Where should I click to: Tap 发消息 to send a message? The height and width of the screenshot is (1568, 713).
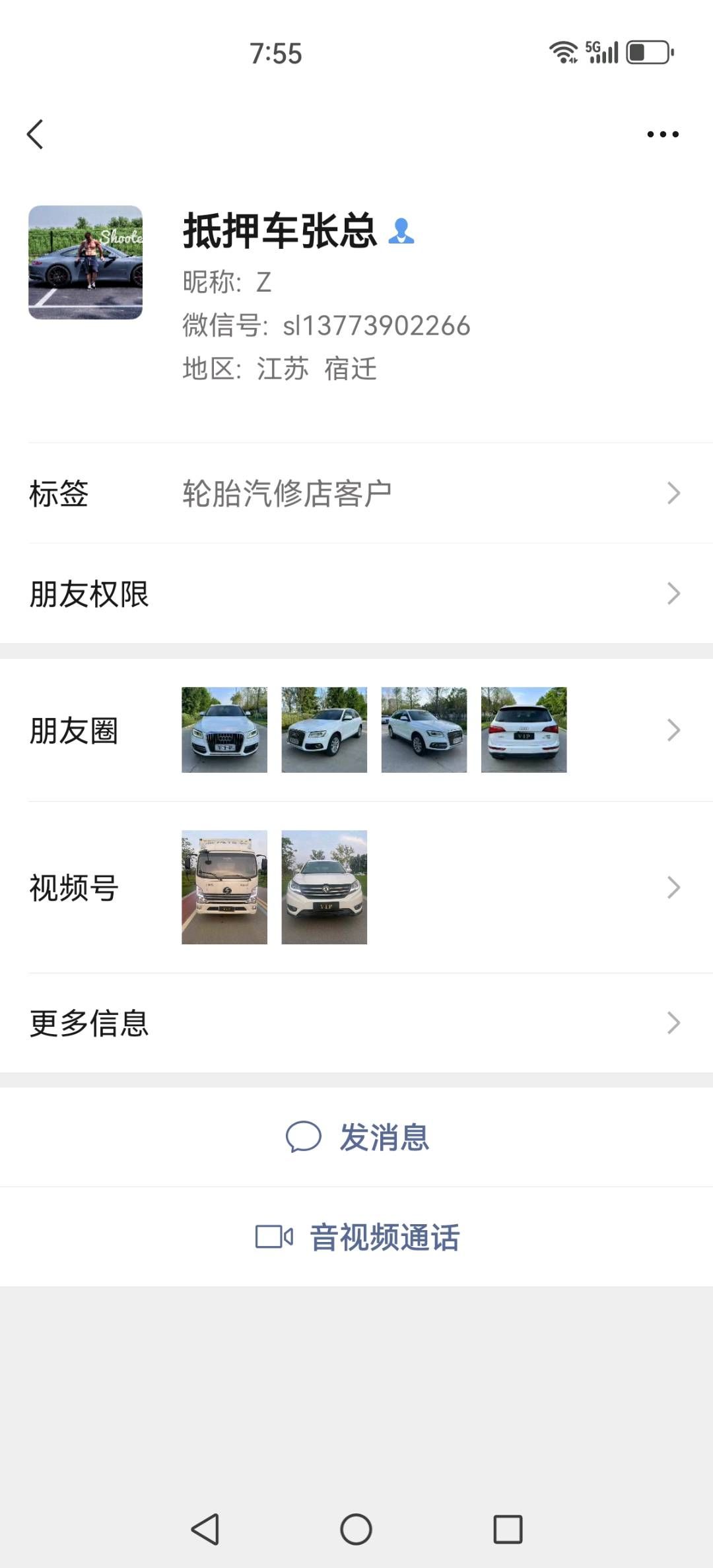coord(358,1138)
